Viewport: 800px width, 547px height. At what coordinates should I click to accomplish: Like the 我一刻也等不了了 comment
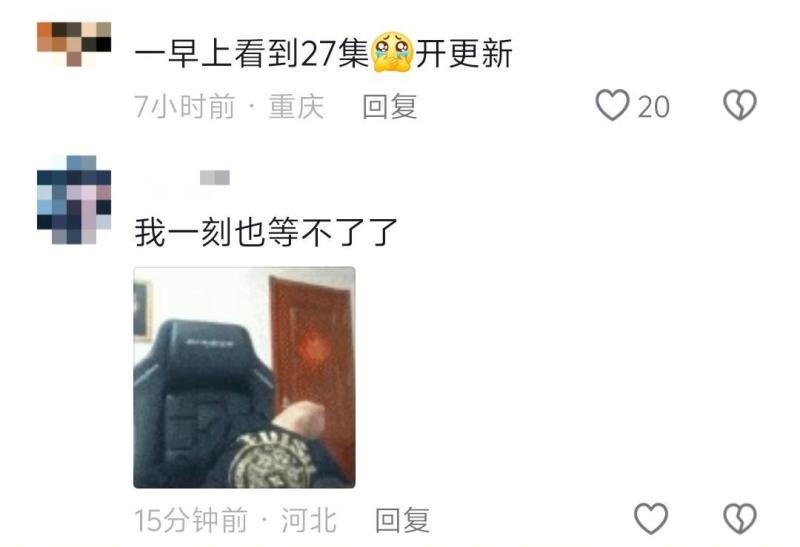652,518
